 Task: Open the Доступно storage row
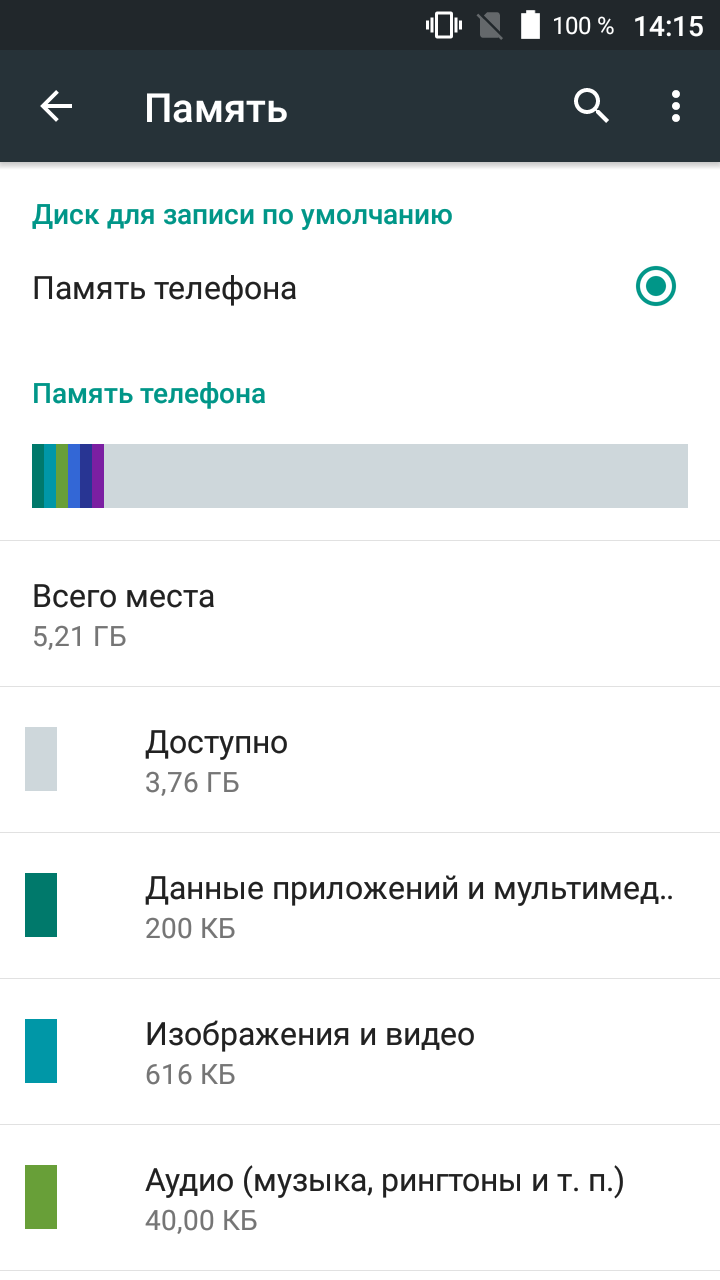(360, 760)
